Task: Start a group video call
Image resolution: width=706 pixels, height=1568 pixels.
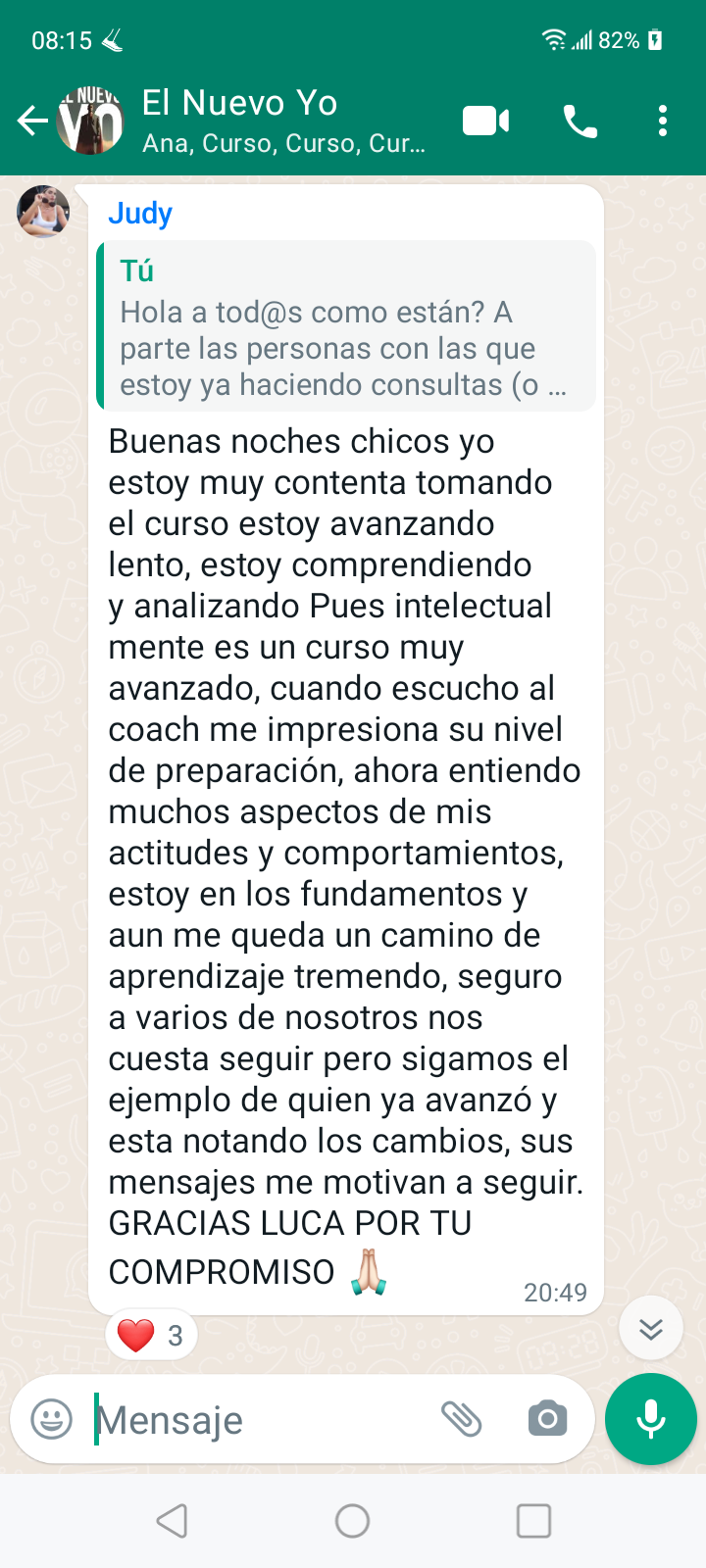Action: (x=485, y=122)
